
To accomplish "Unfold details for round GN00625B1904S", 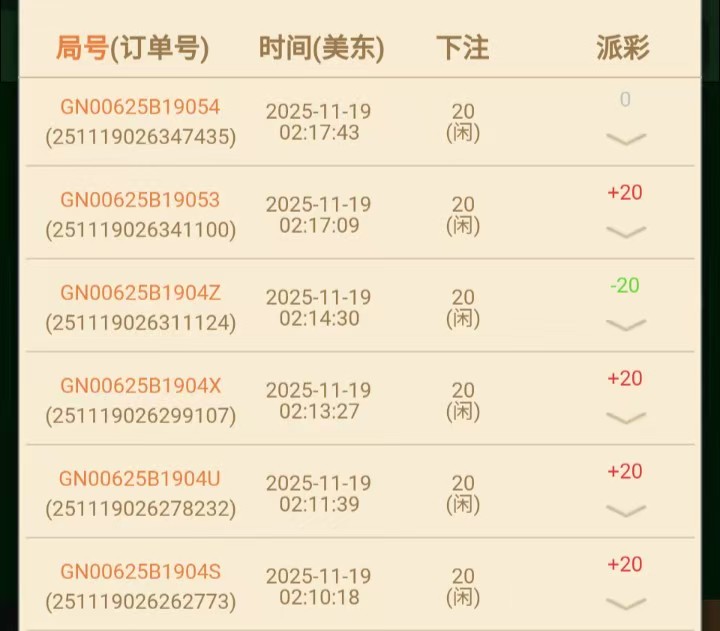I will (x=626, y=603).
